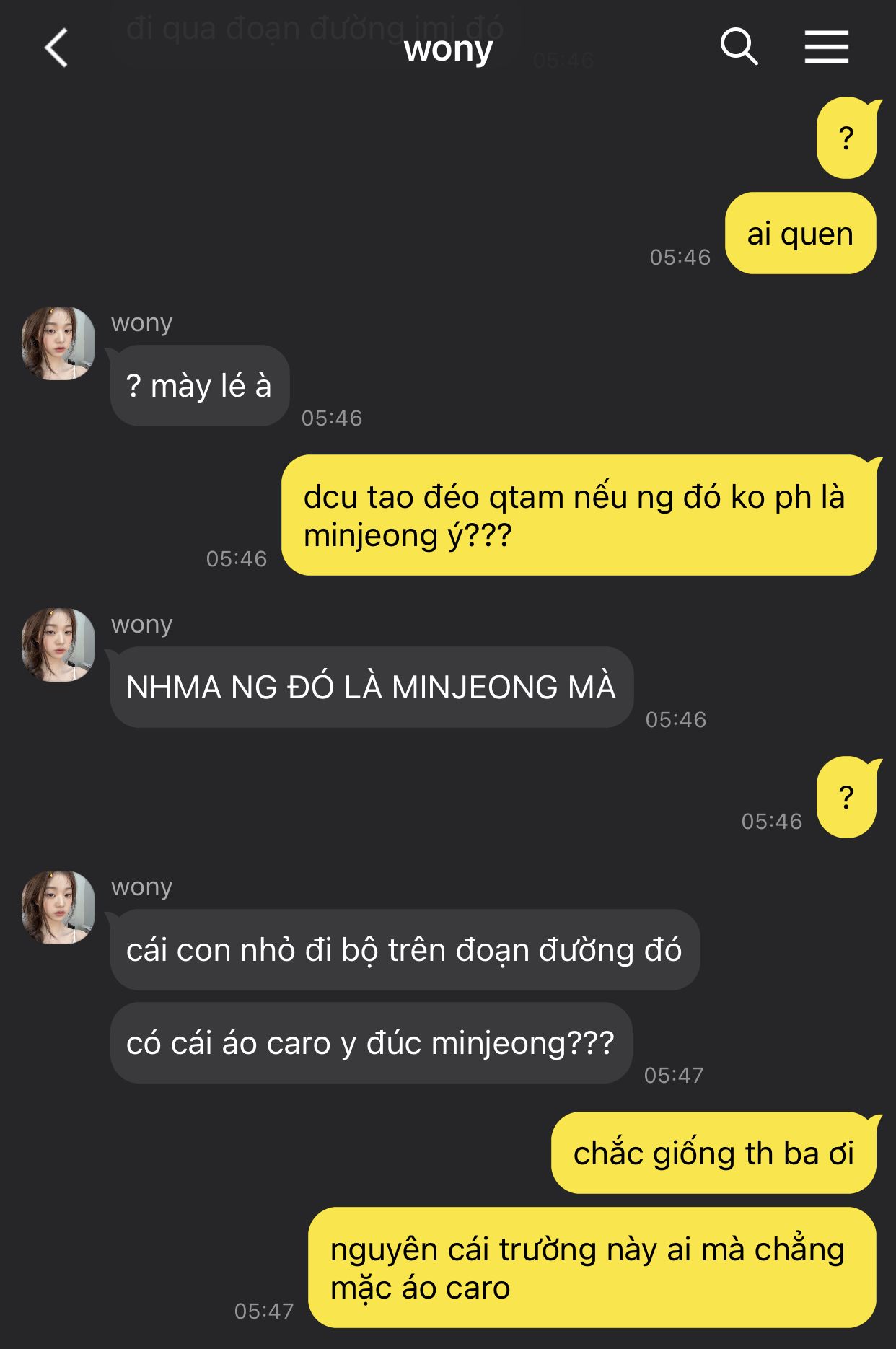View wony's profile beside "NHMA NG ĐÓ LÀ MINJEONG MÀ"

[58, 645]
